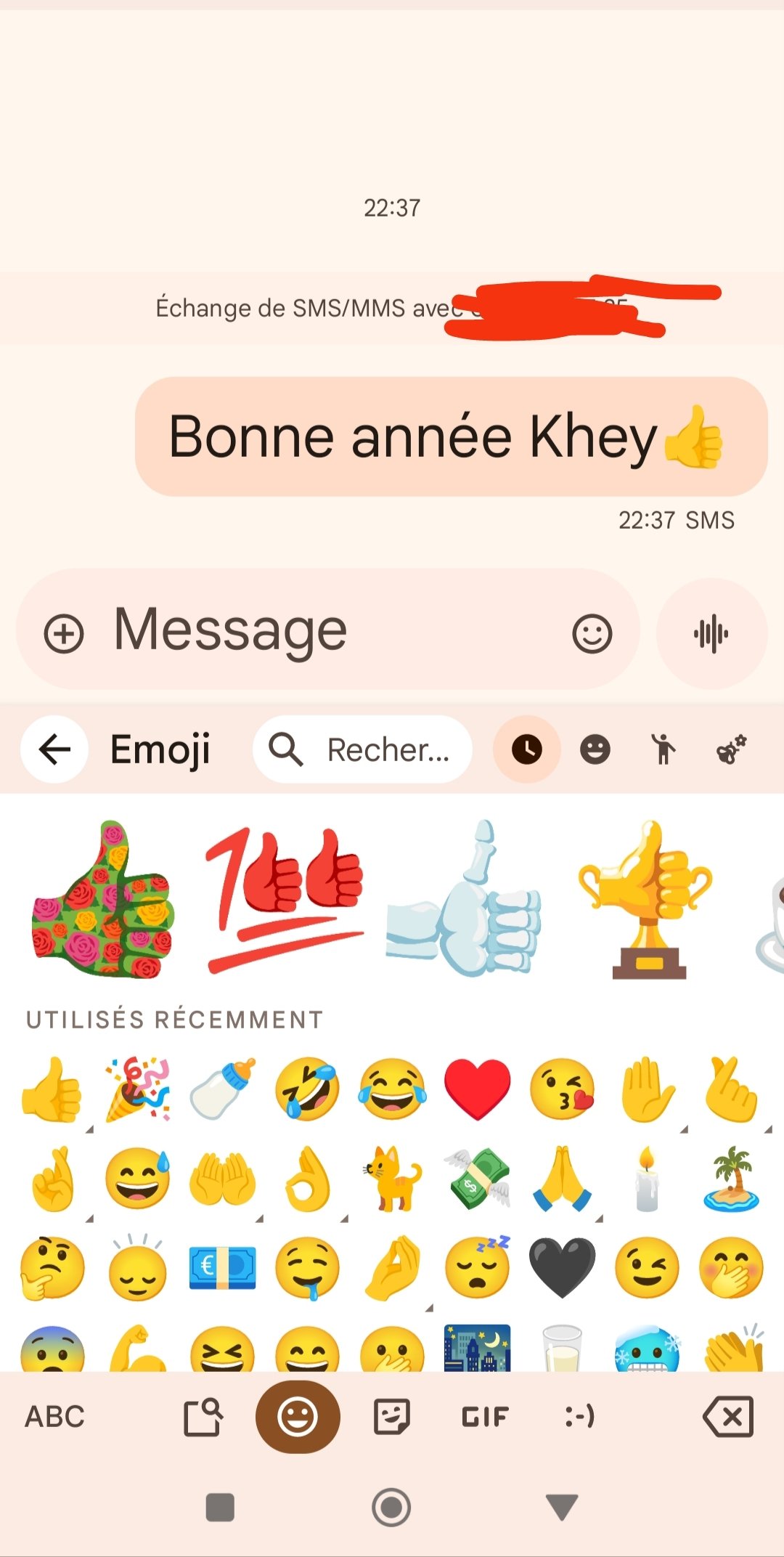This screenshot has width=784, height=1557.
Task: Open the GIF keyboard tab
Action: 485,1417
